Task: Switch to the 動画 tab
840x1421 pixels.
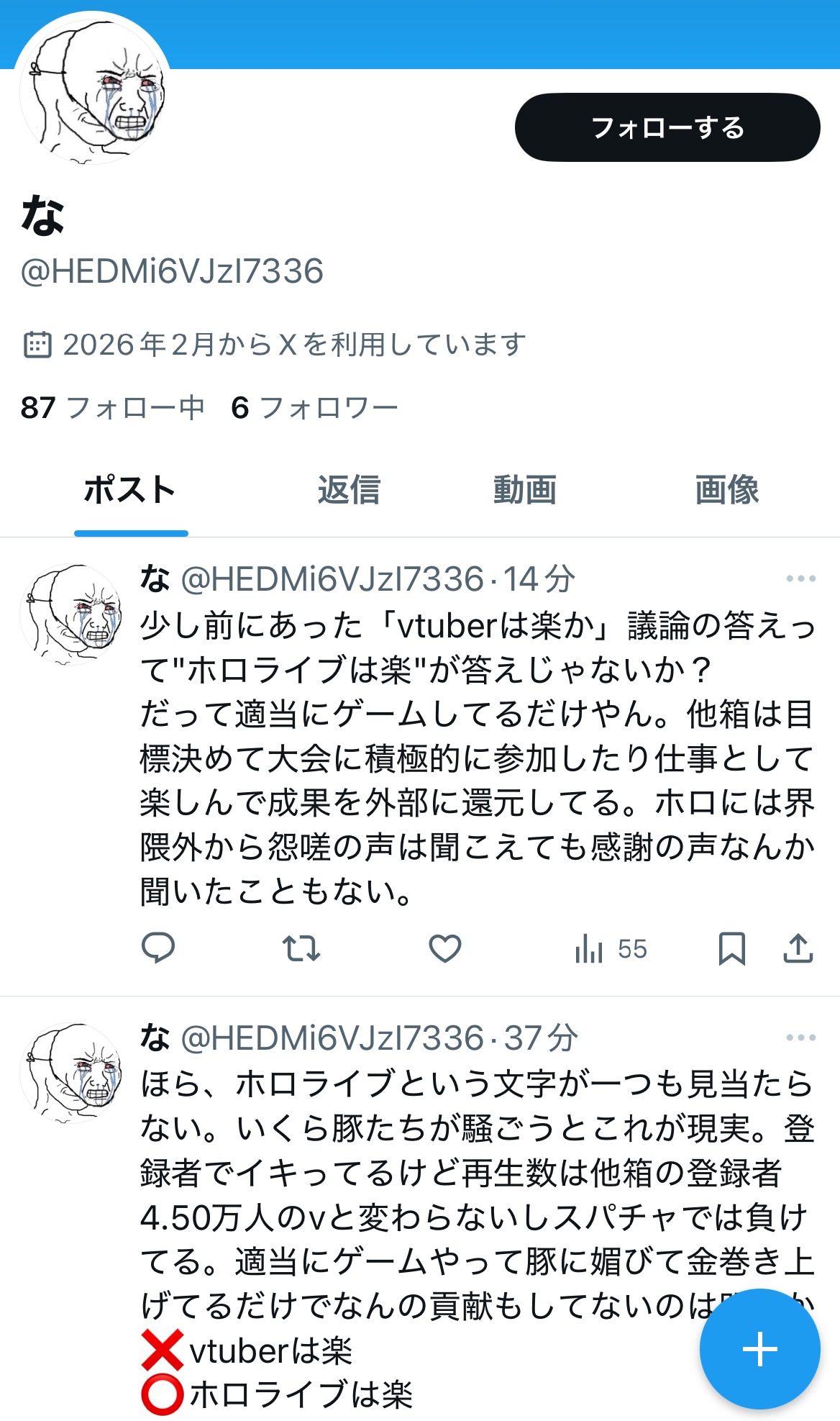Action: point(524,490)
